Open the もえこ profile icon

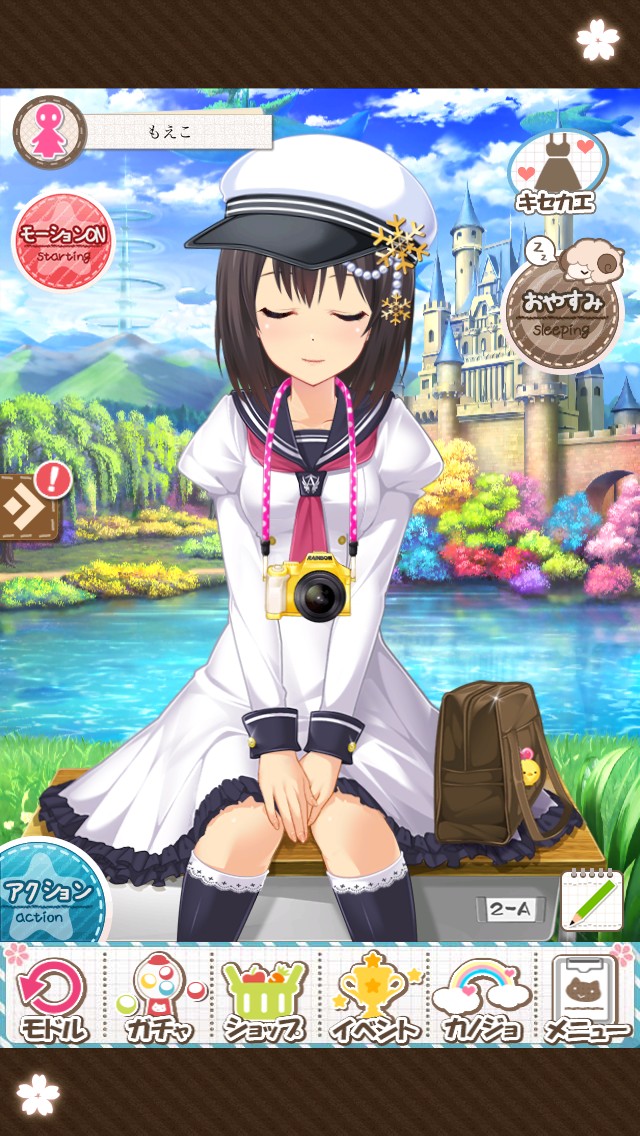click(49, 131)
